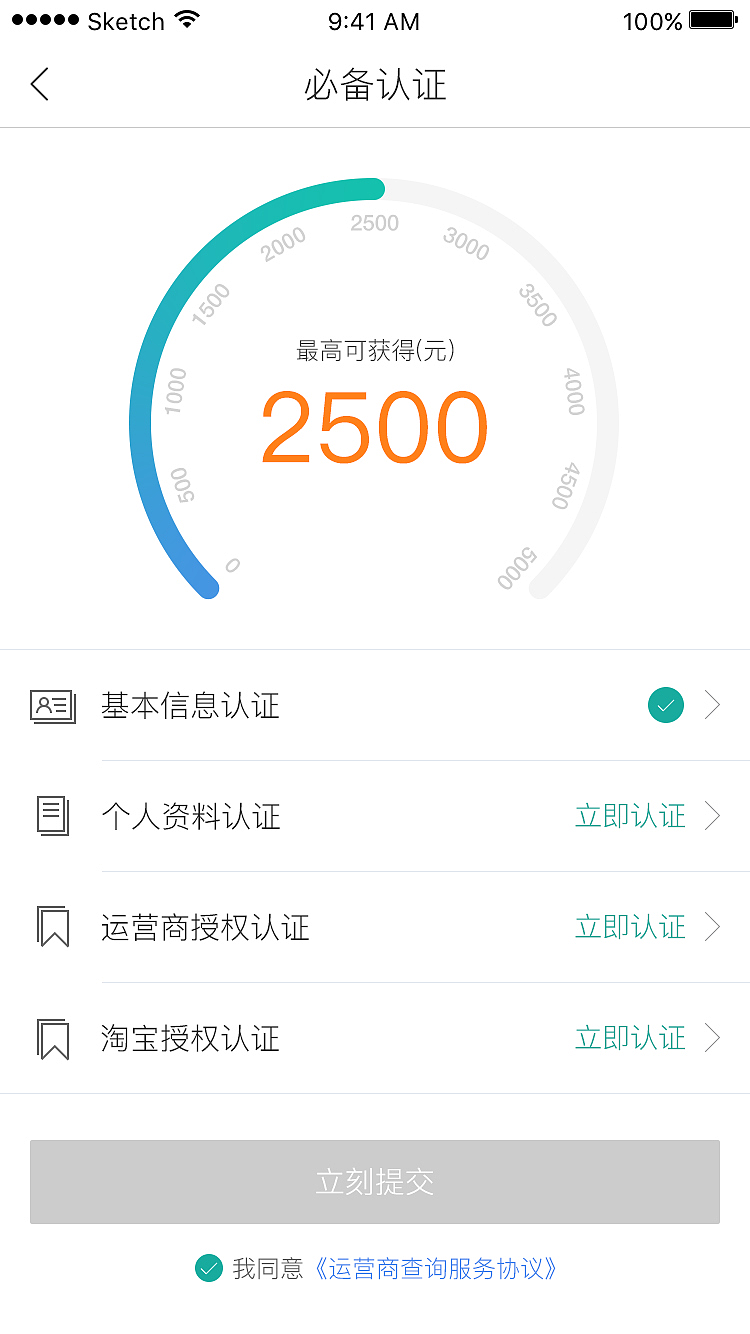Uncheck the agreement consent circle
The height and width of the screenshot is (1334, 750).
pos(208,1268)
